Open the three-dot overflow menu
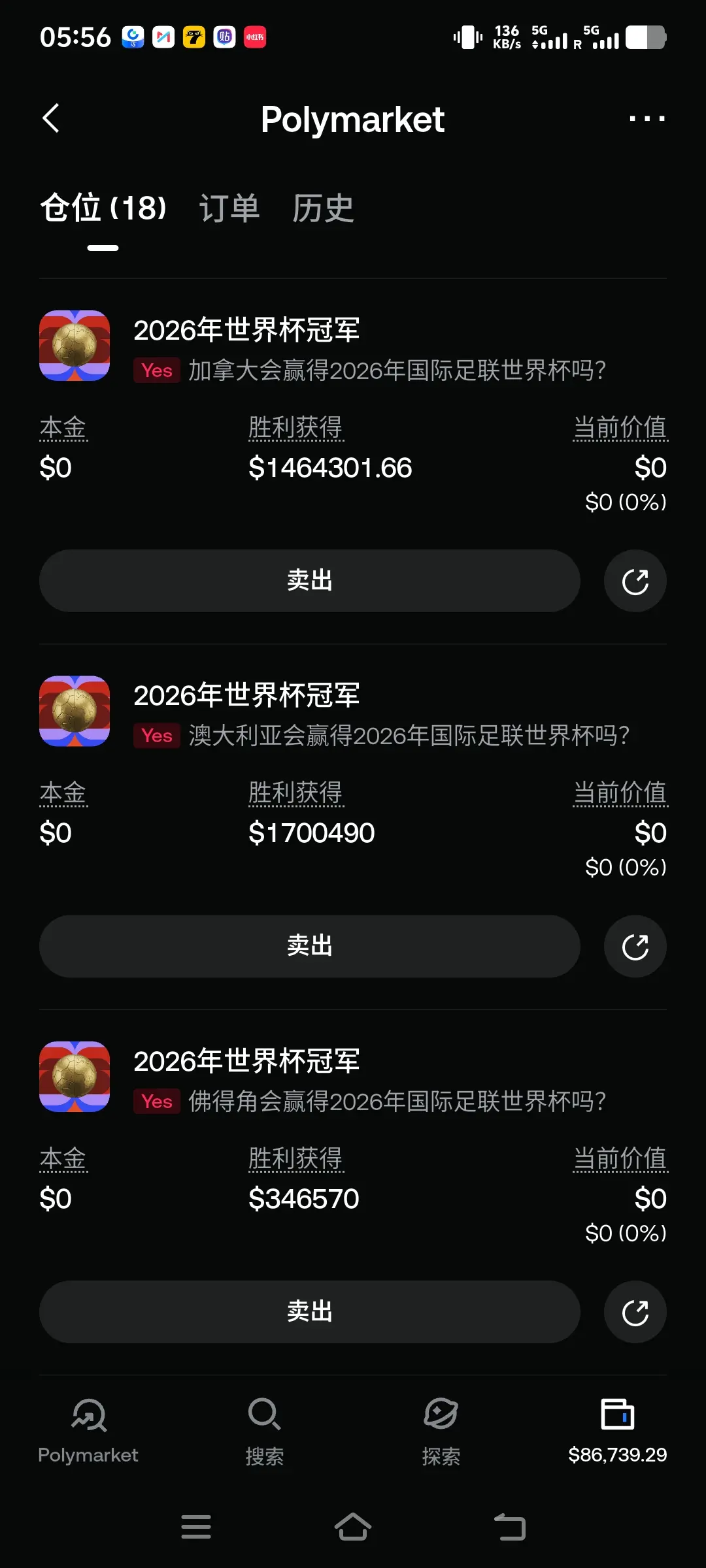706x1568 pixels. coord(647,118)
